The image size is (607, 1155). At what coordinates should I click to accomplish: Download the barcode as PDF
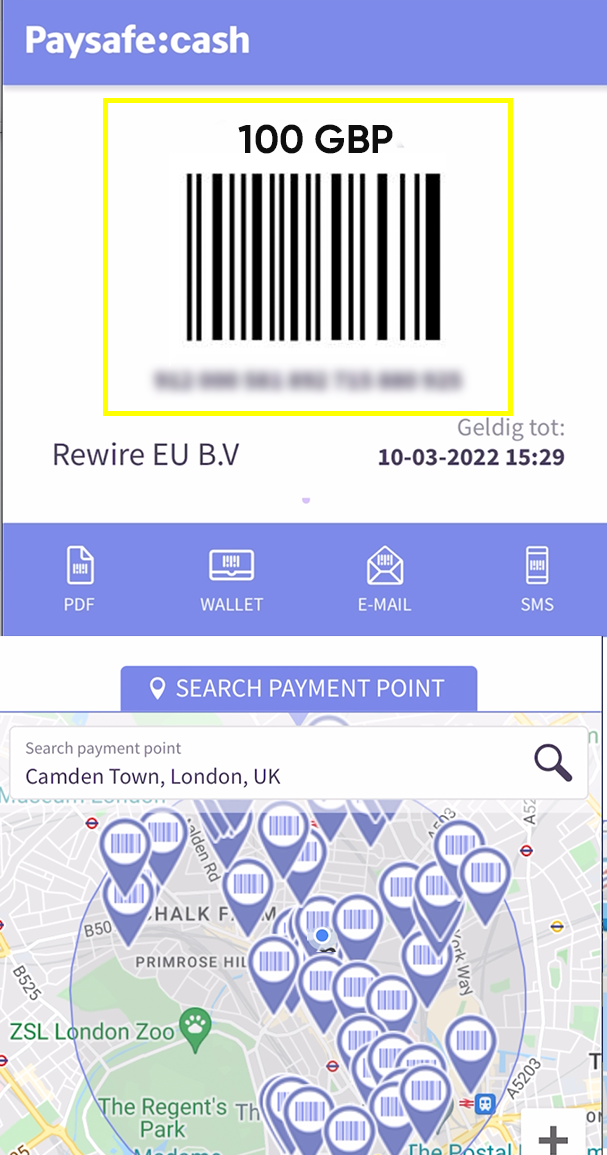(79, 578)
